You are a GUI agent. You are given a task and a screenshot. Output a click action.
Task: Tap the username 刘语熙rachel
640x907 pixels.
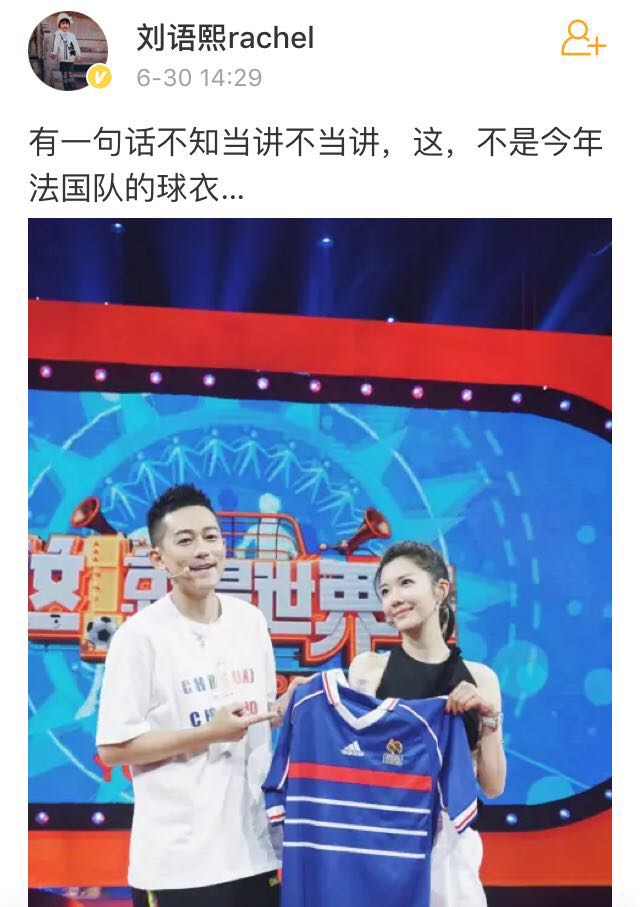[x=225, y=38]
